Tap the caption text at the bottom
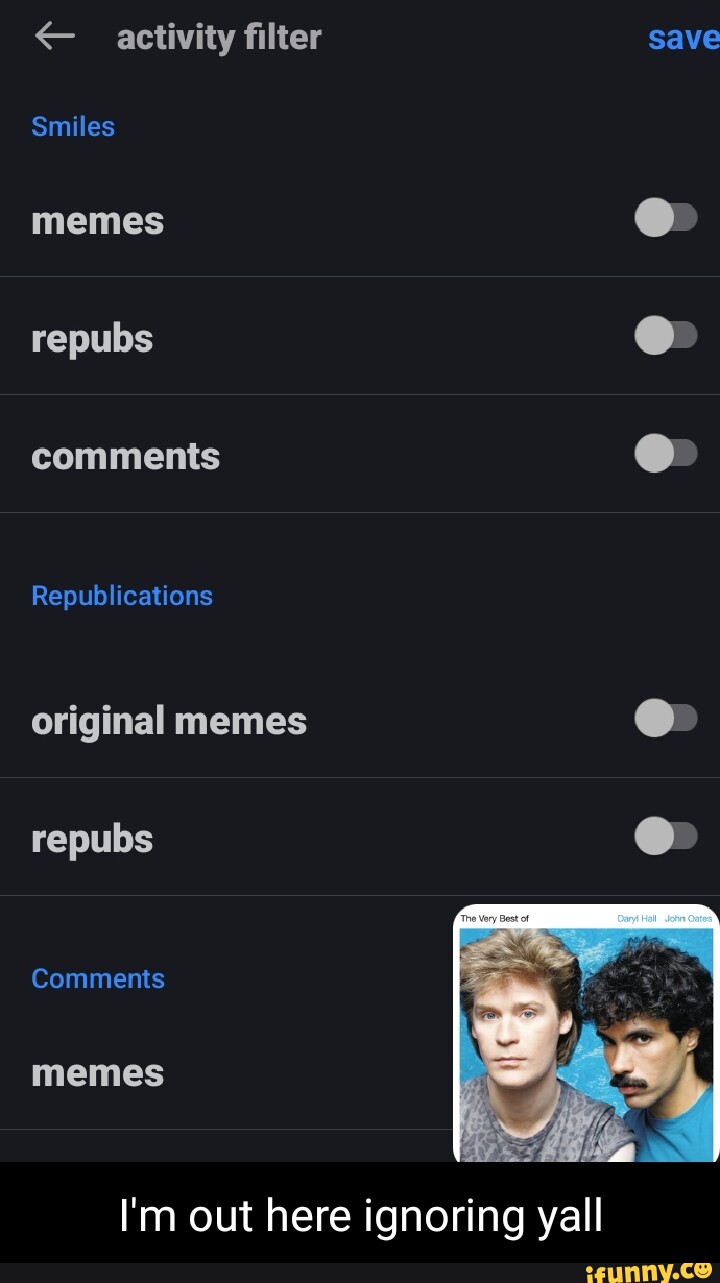The height and width of the screenshot is (1283, 720). (360, 1215)
